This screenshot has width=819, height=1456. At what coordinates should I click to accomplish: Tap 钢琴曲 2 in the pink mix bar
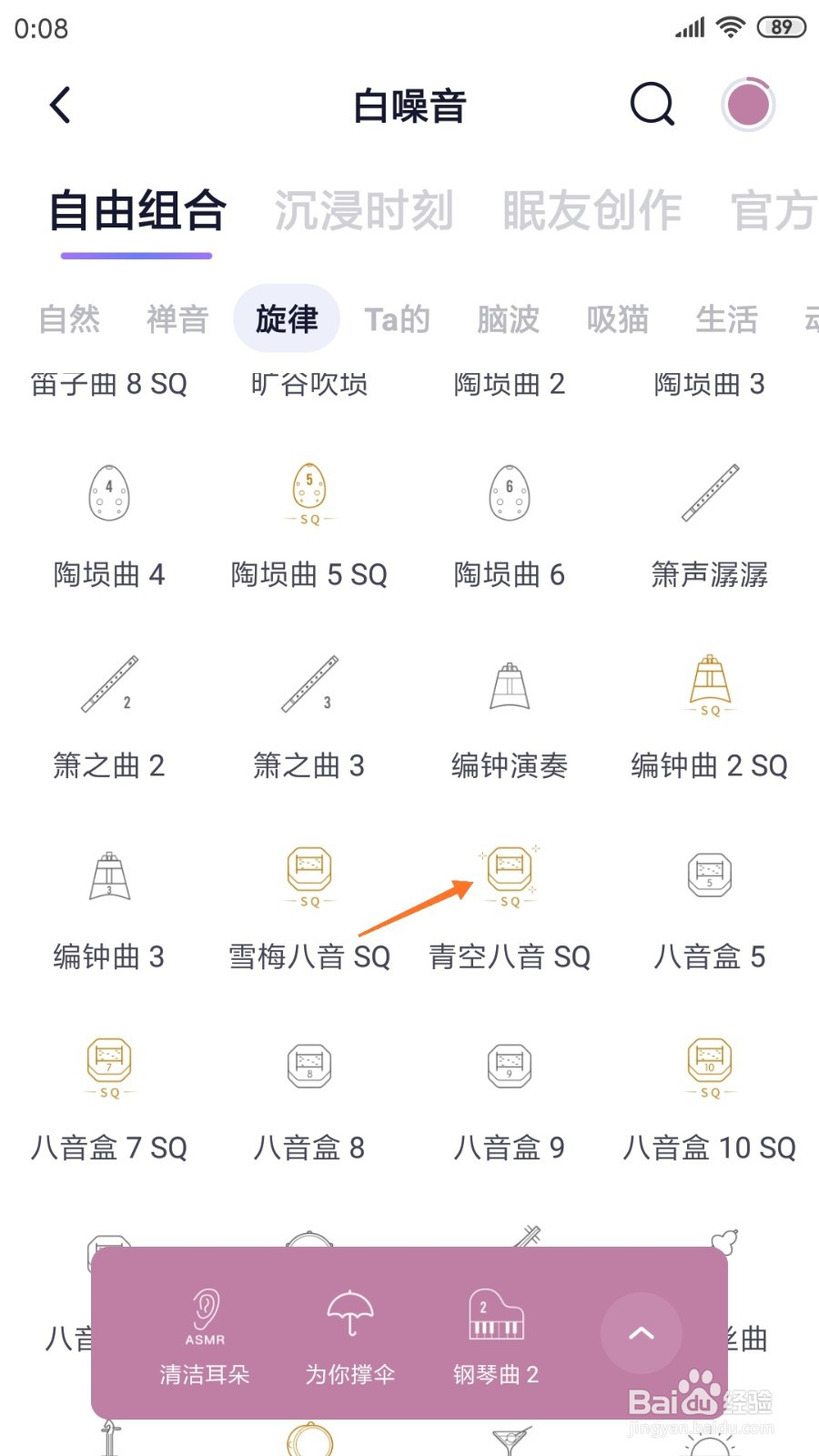pyautogui.click(x=496, y=1336)
